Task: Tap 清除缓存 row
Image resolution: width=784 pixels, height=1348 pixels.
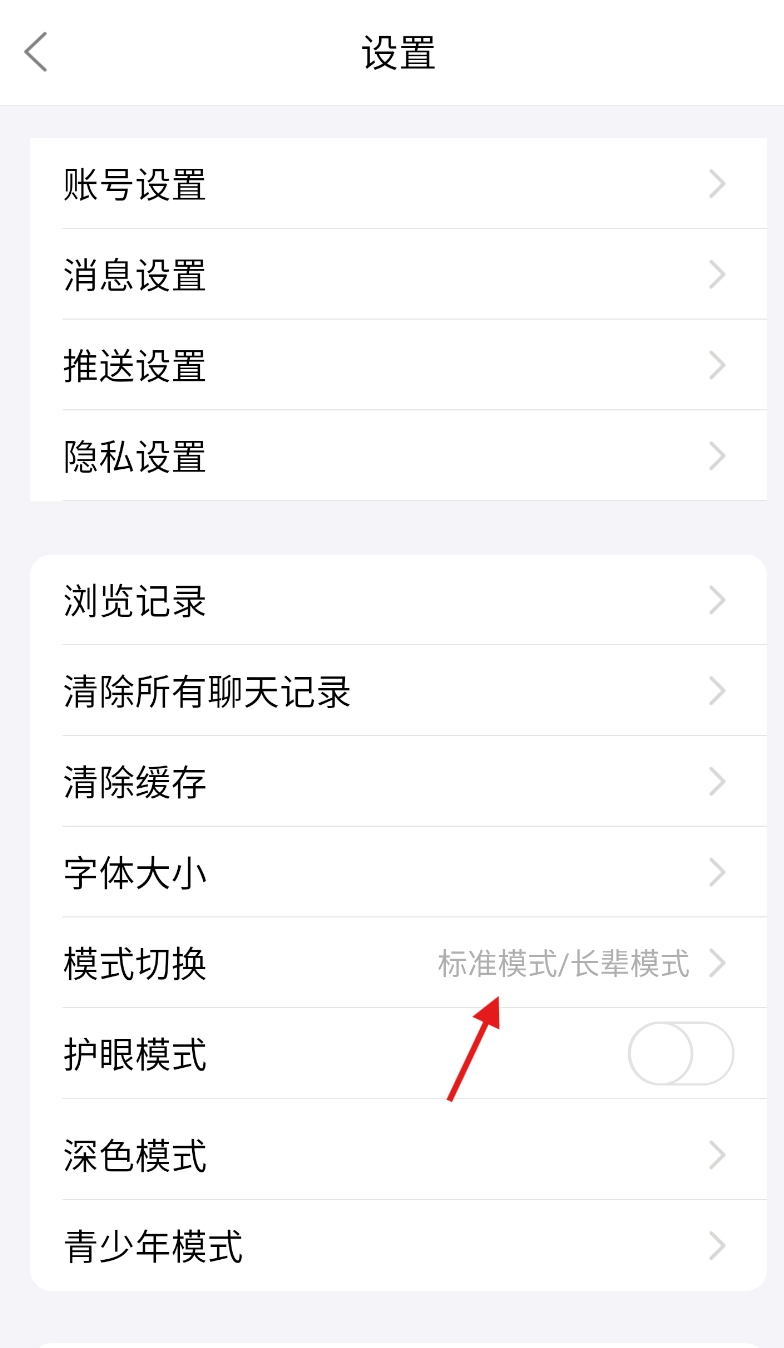Action: [x=398, y=782]
